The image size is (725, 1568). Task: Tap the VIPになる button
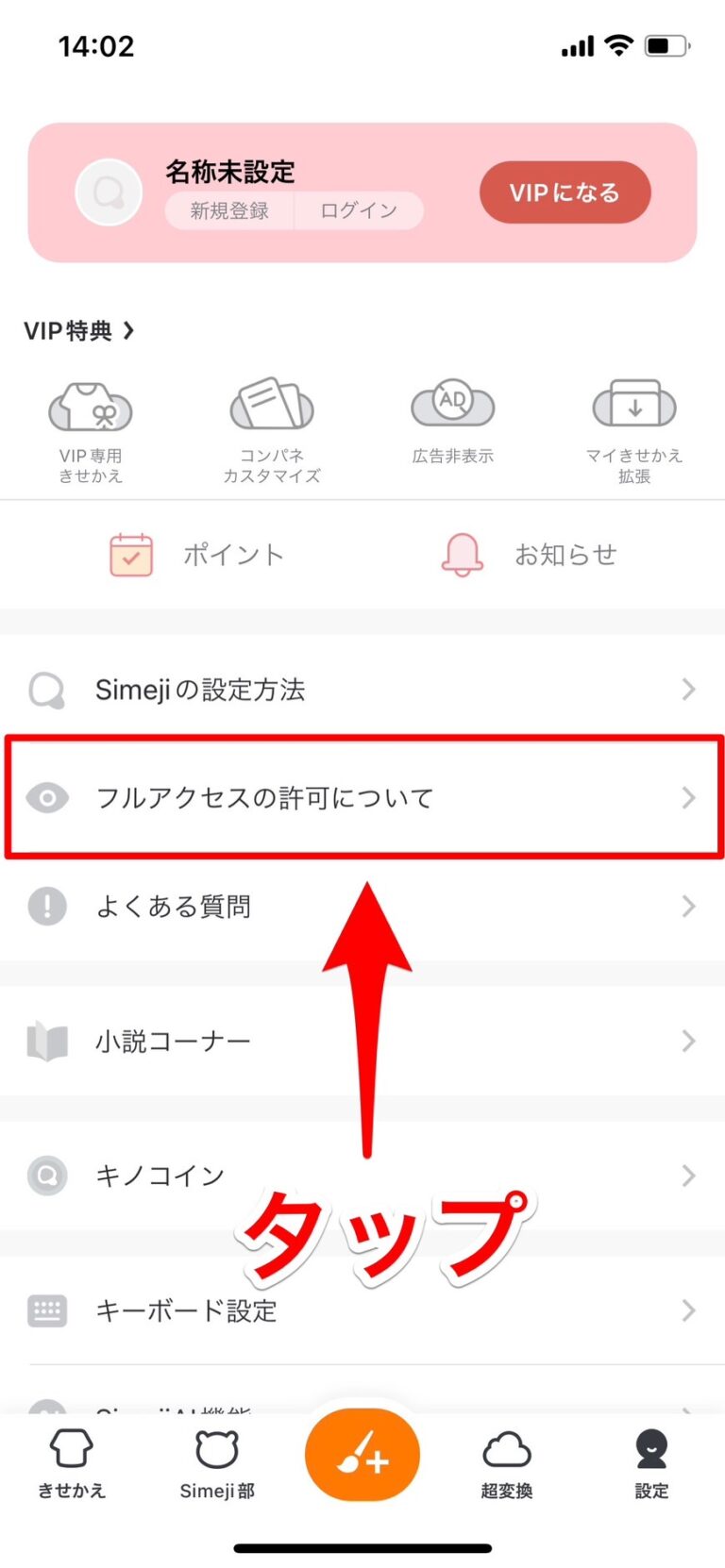click(564, 192)
